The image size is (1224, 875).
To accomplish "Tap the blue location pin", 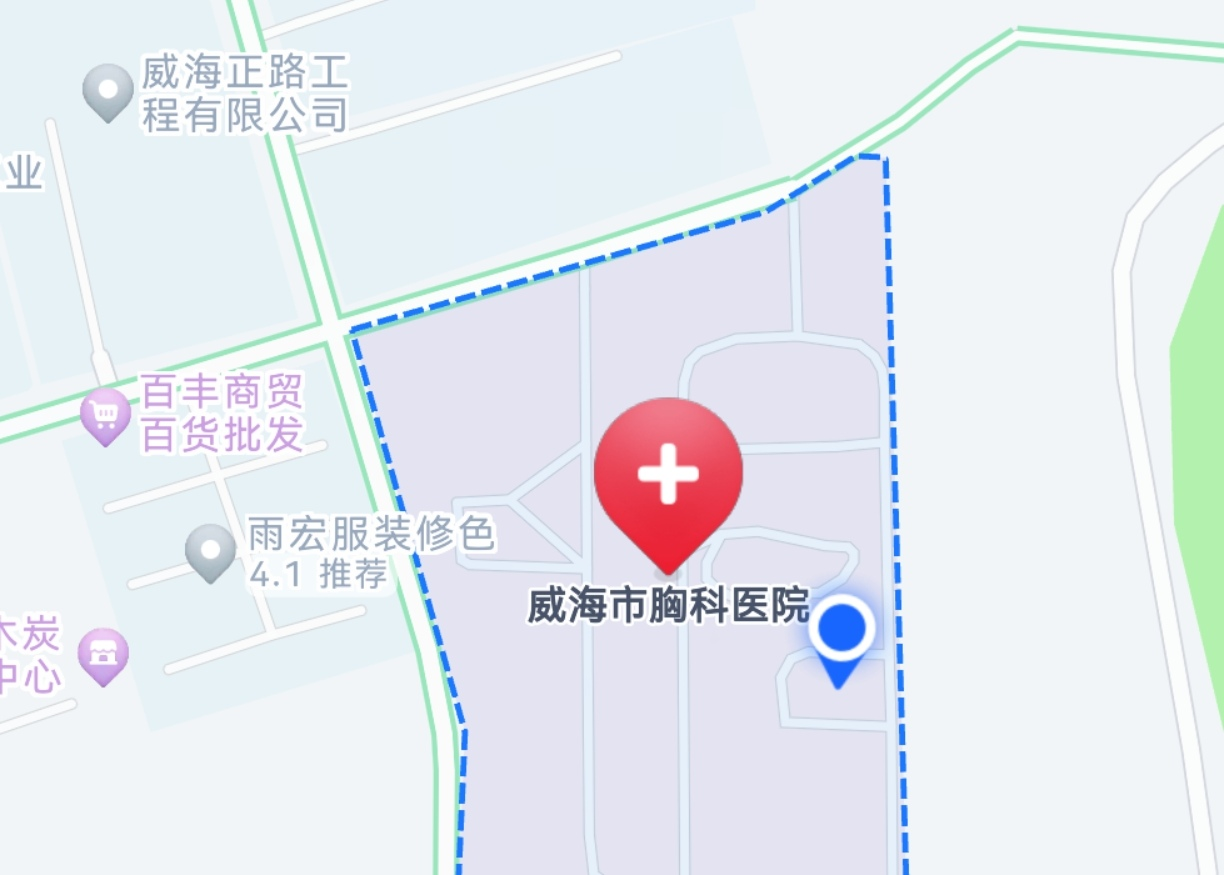I will tap(841, 632).
